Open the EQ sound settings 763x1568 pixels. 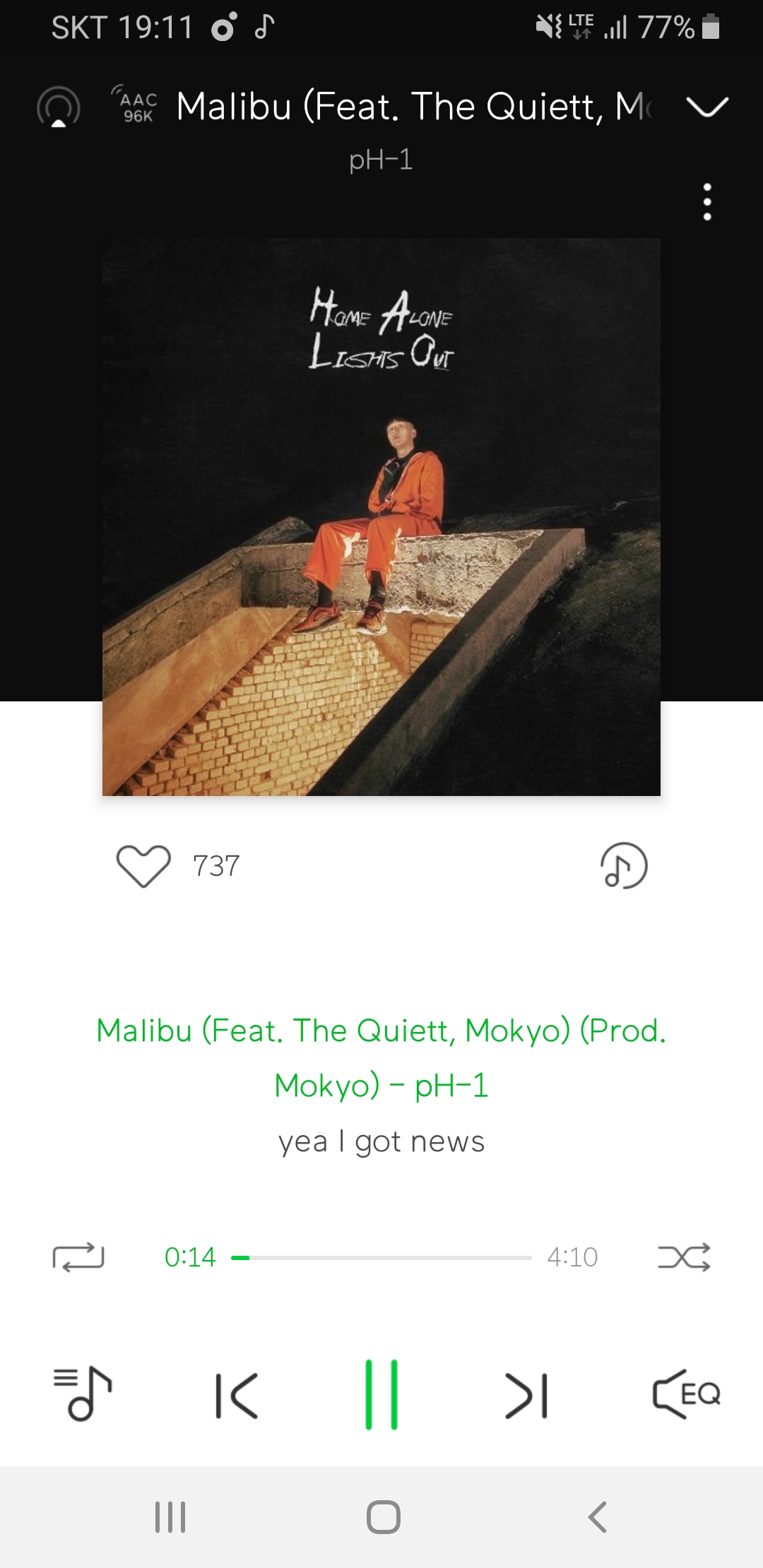click(686, 1394)
